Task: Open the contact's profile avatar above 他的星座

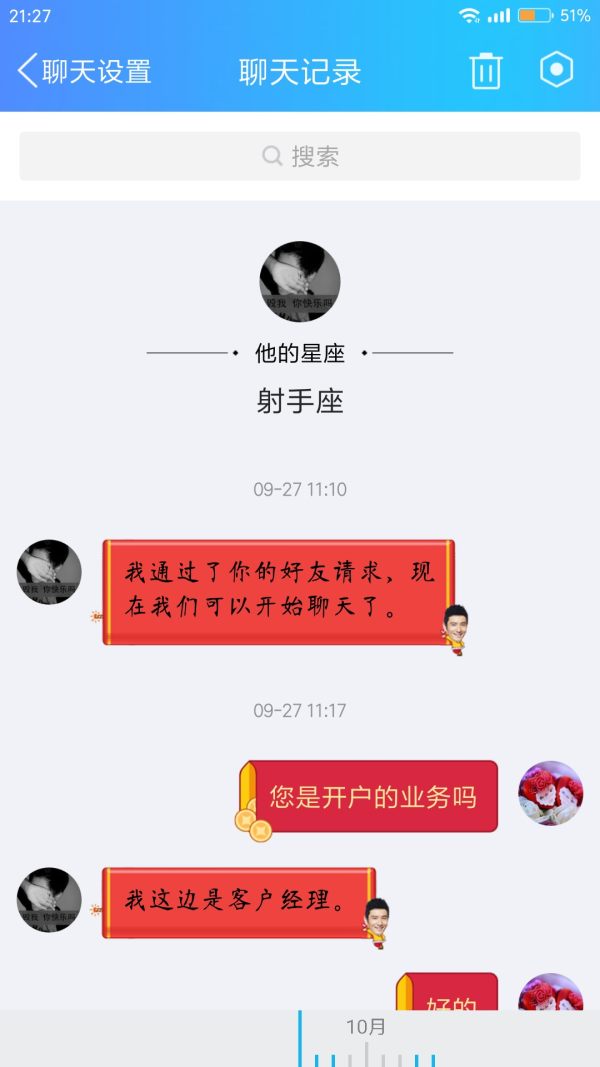Action: point(300,281)
